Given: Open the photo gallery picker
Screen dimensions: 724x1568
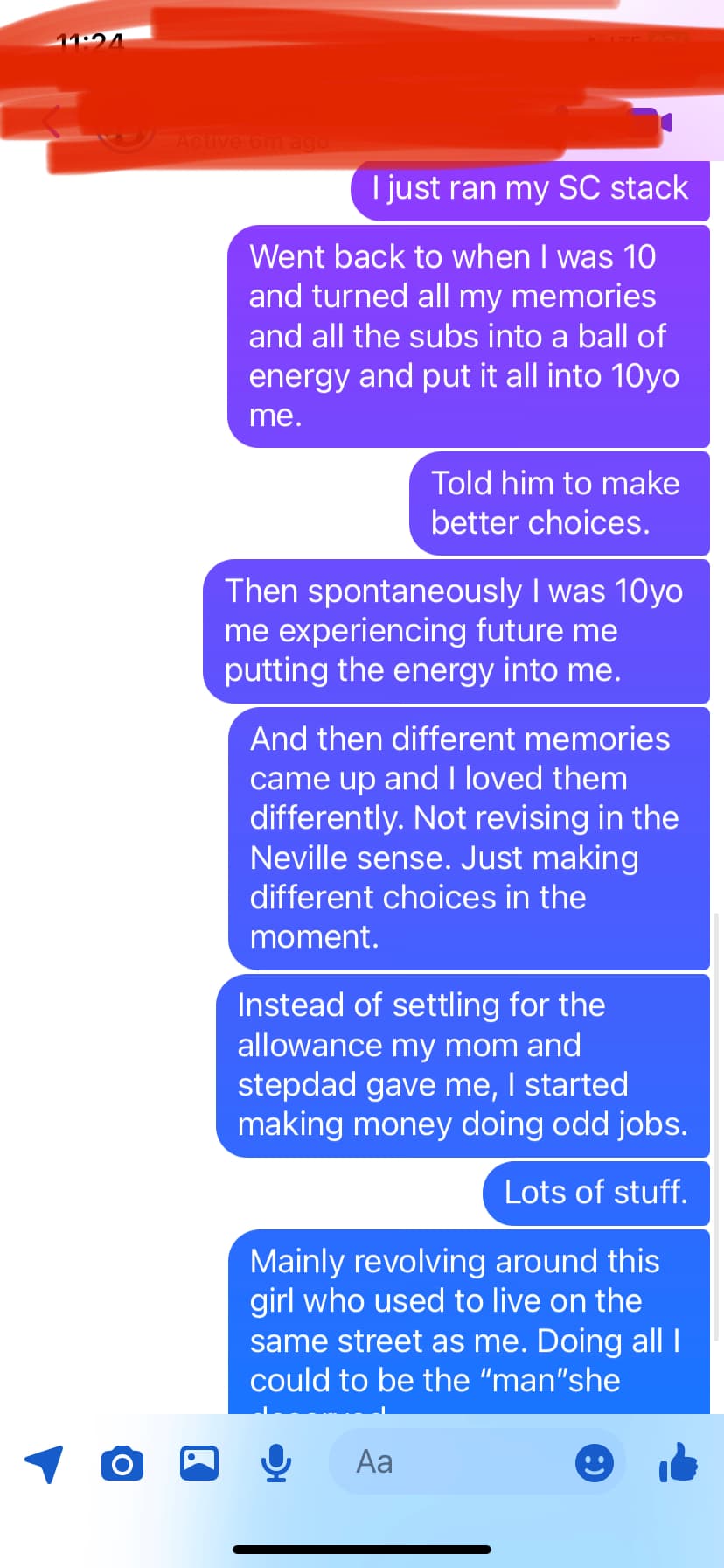Looking at the screenshot, I should (199, 1462).
